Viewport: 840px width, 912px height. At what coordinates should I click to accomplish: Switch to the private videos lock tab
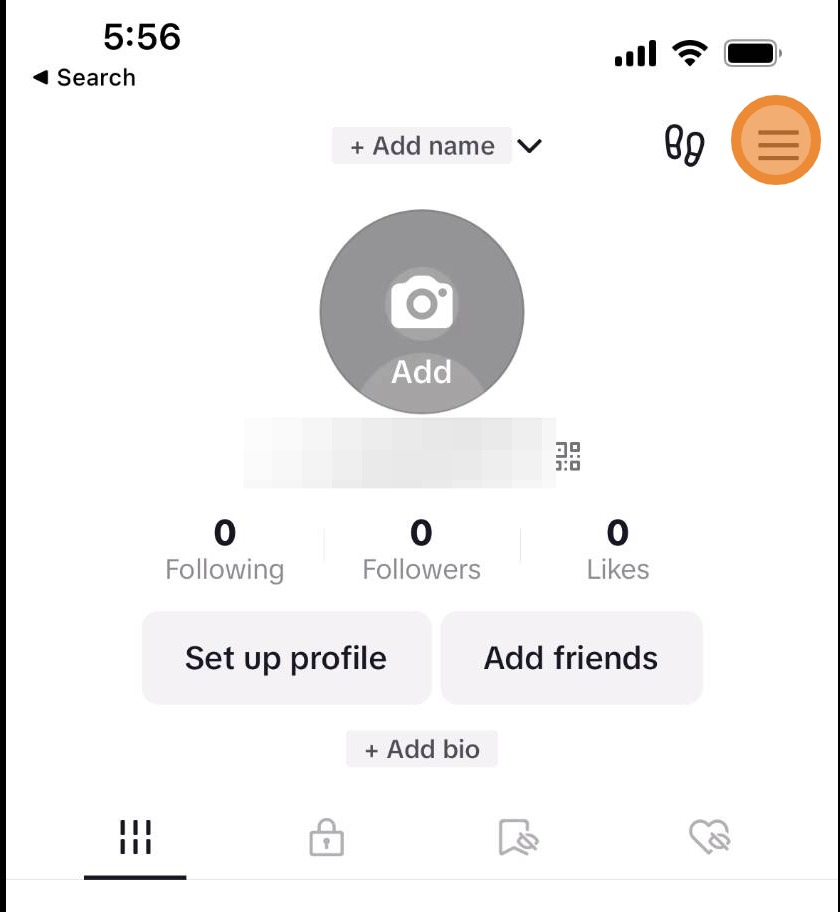click(x=326, y=837)
